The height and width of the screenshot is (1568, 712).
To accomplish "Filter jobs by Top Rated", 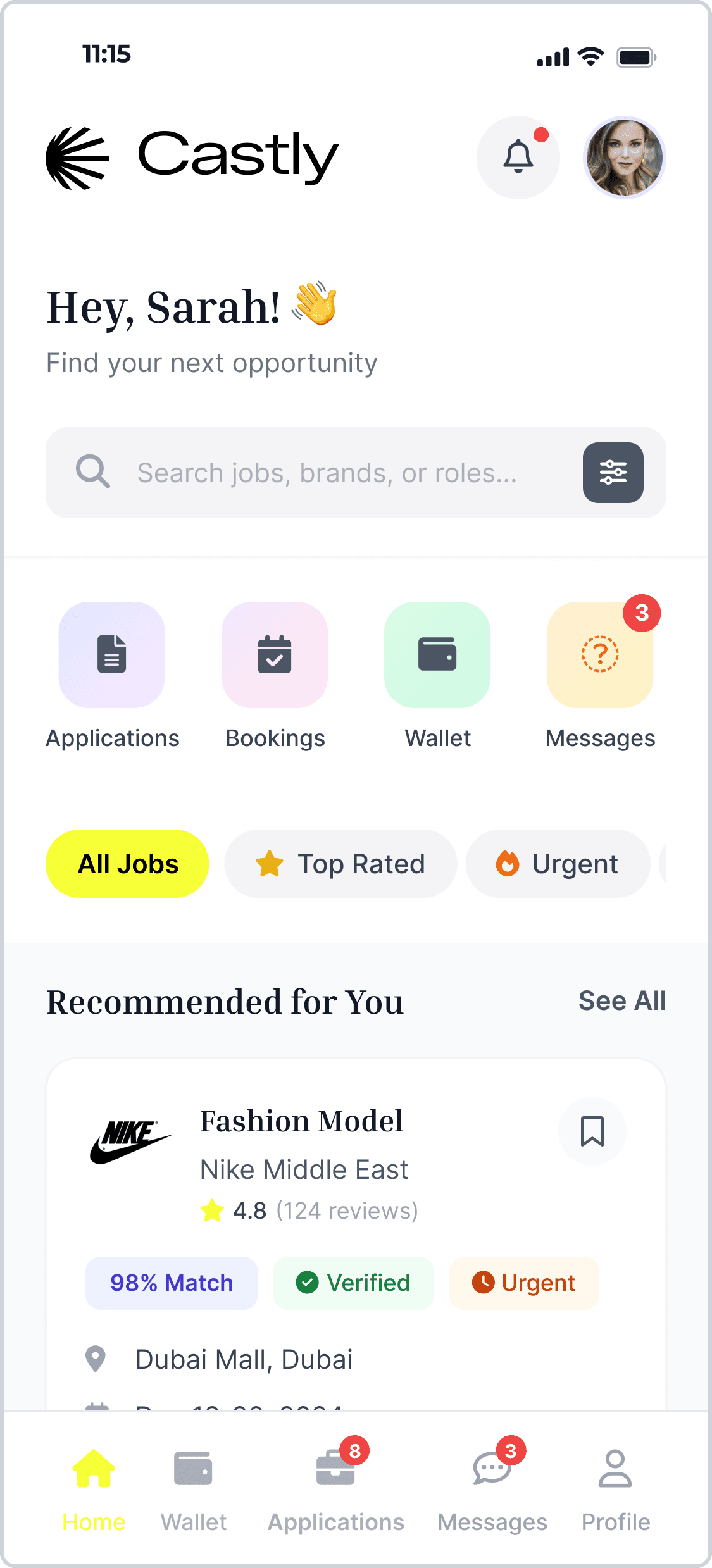I will [340, 864].
